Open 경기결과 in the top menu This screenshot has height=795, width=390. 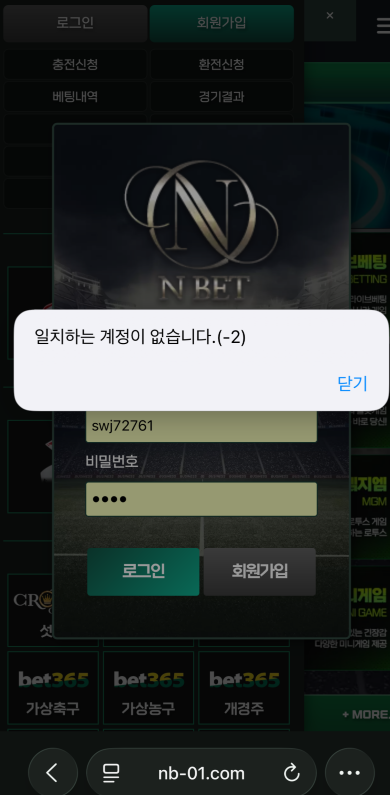tap(222, 96)
